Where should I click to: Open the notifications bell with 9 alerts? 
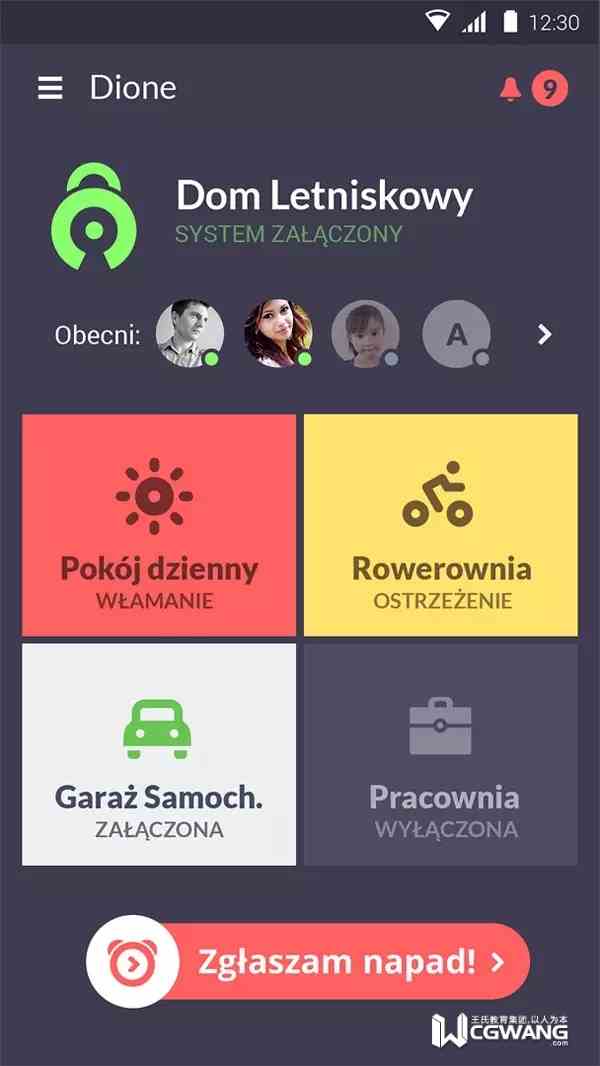coord(532,89)
